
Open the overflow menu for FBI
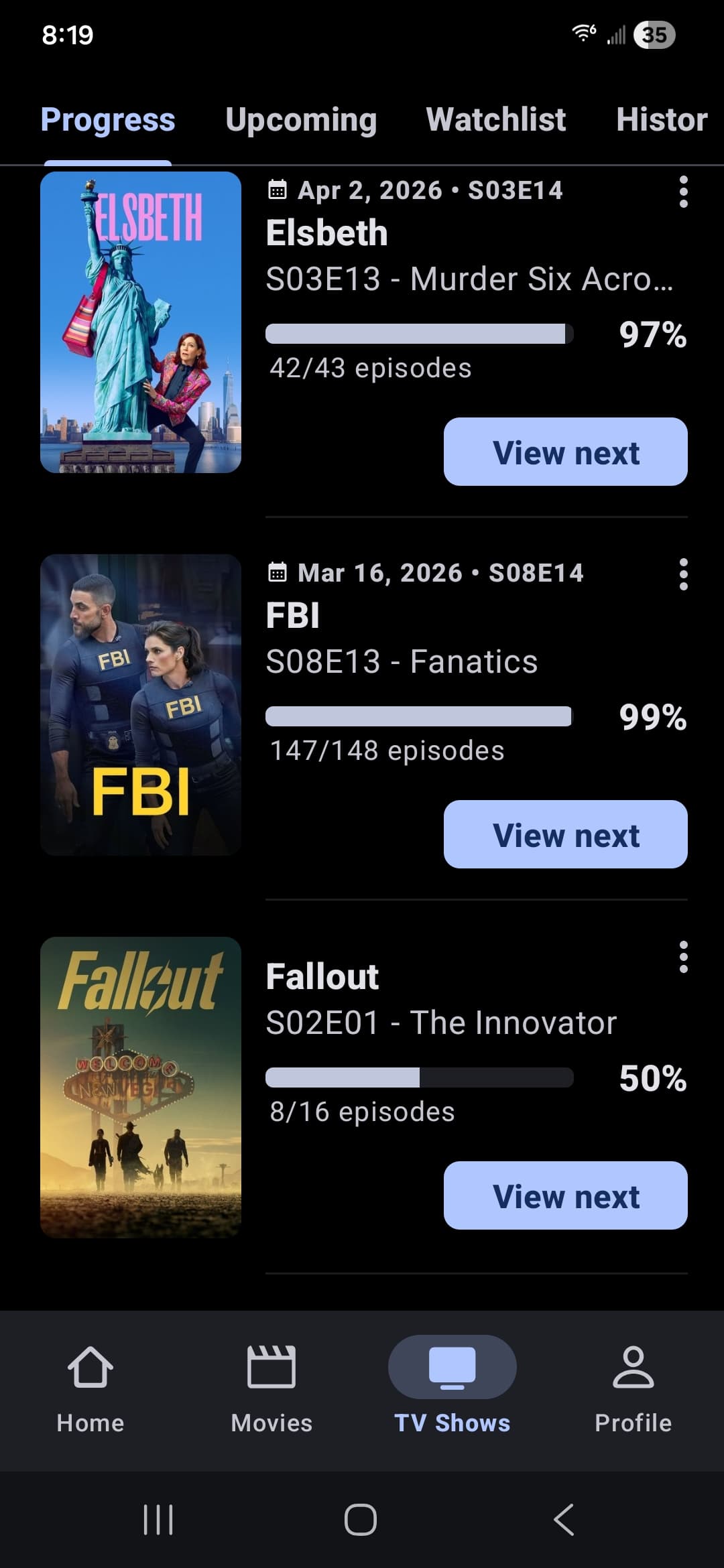click(x=683, y=575)
